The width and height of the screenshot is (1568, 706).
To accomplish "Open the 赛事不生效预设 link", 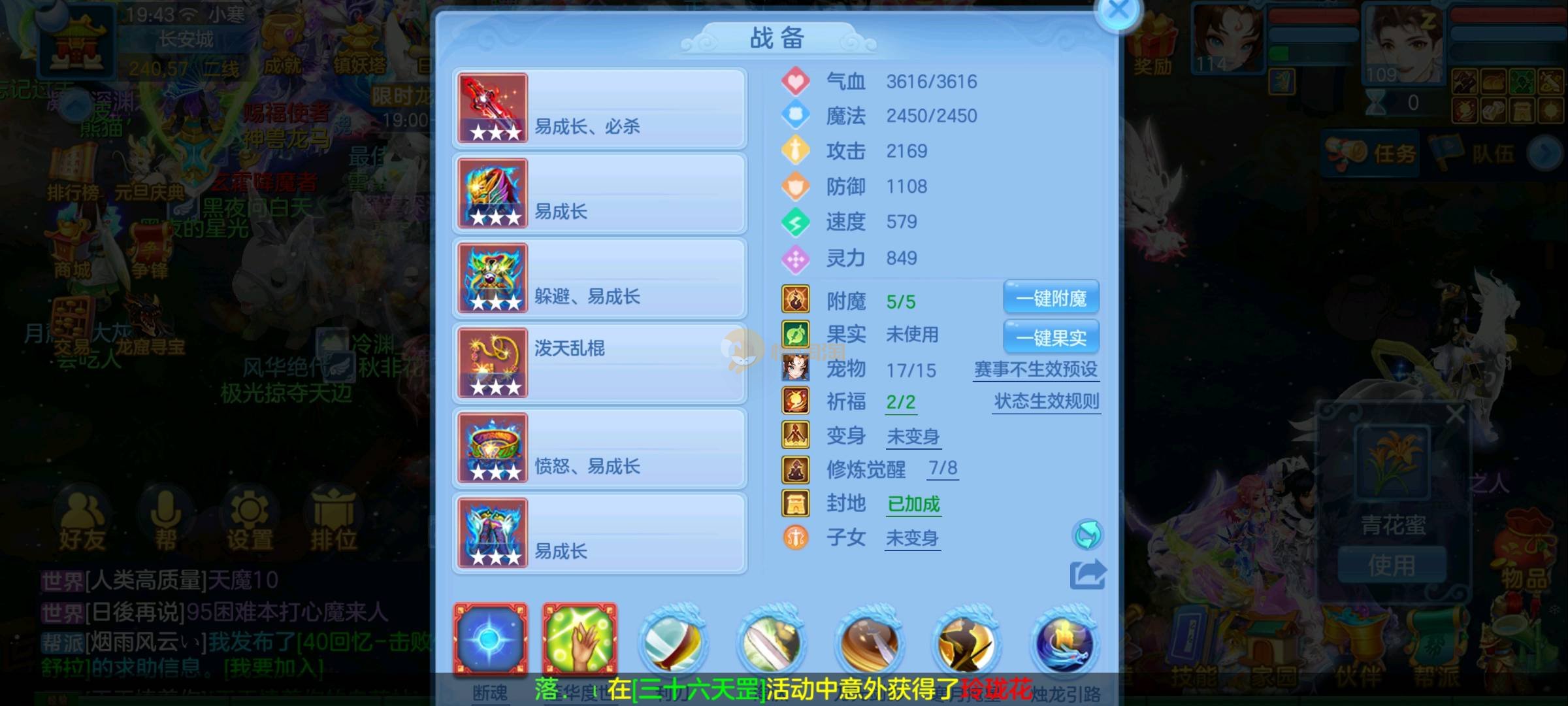I will [1036, 369].
